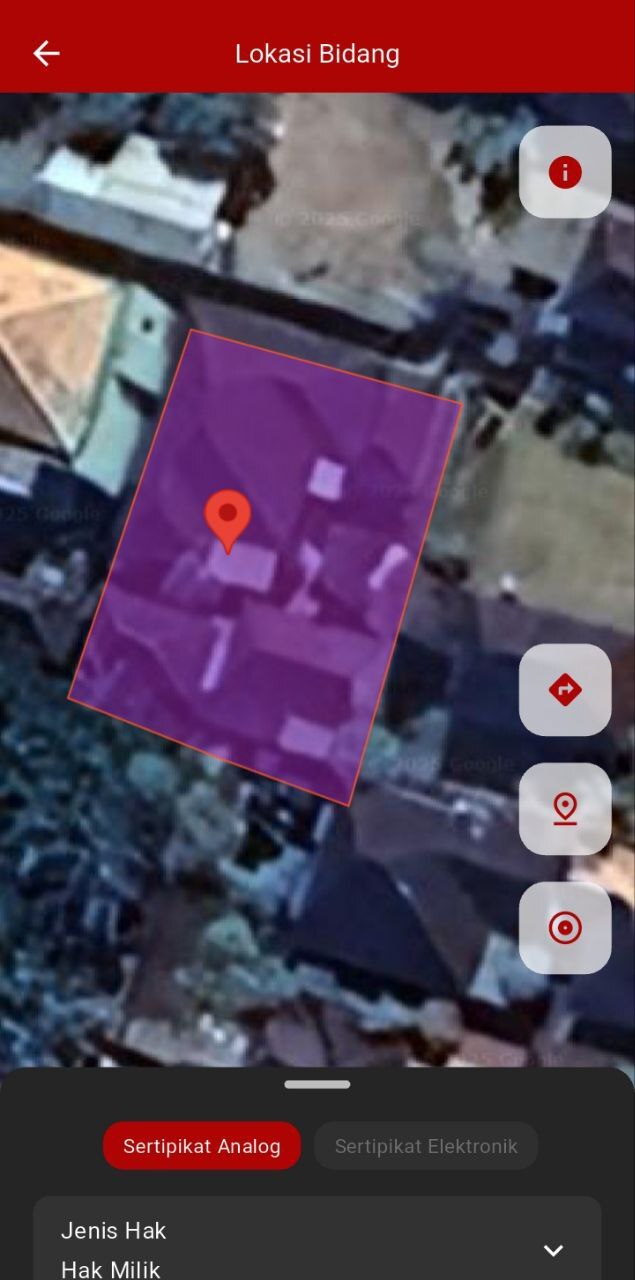Expand the Jenis Hak chevron
Viewport: 635px width, 1280px height.
553,1250
